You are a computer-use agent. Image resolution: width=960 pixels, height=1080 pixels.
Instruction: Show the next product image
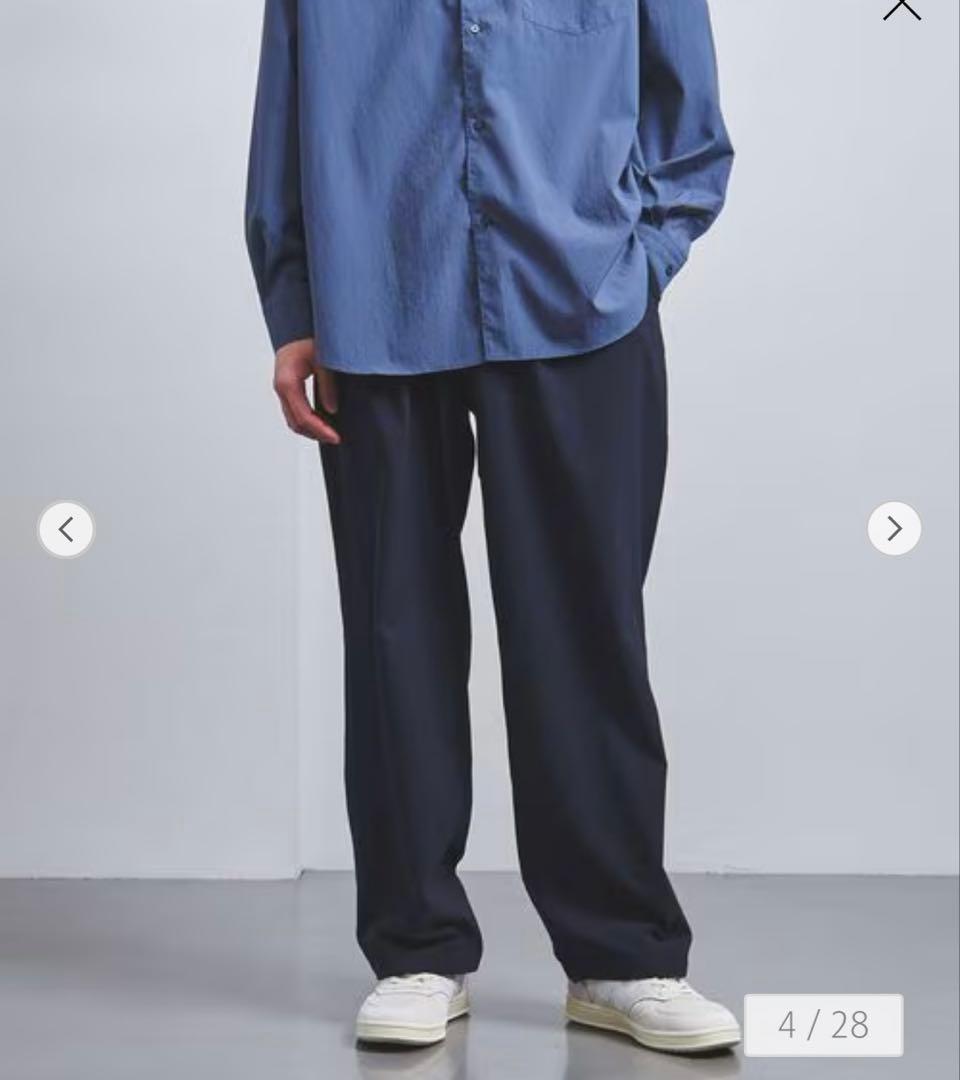tap(894, 529)
